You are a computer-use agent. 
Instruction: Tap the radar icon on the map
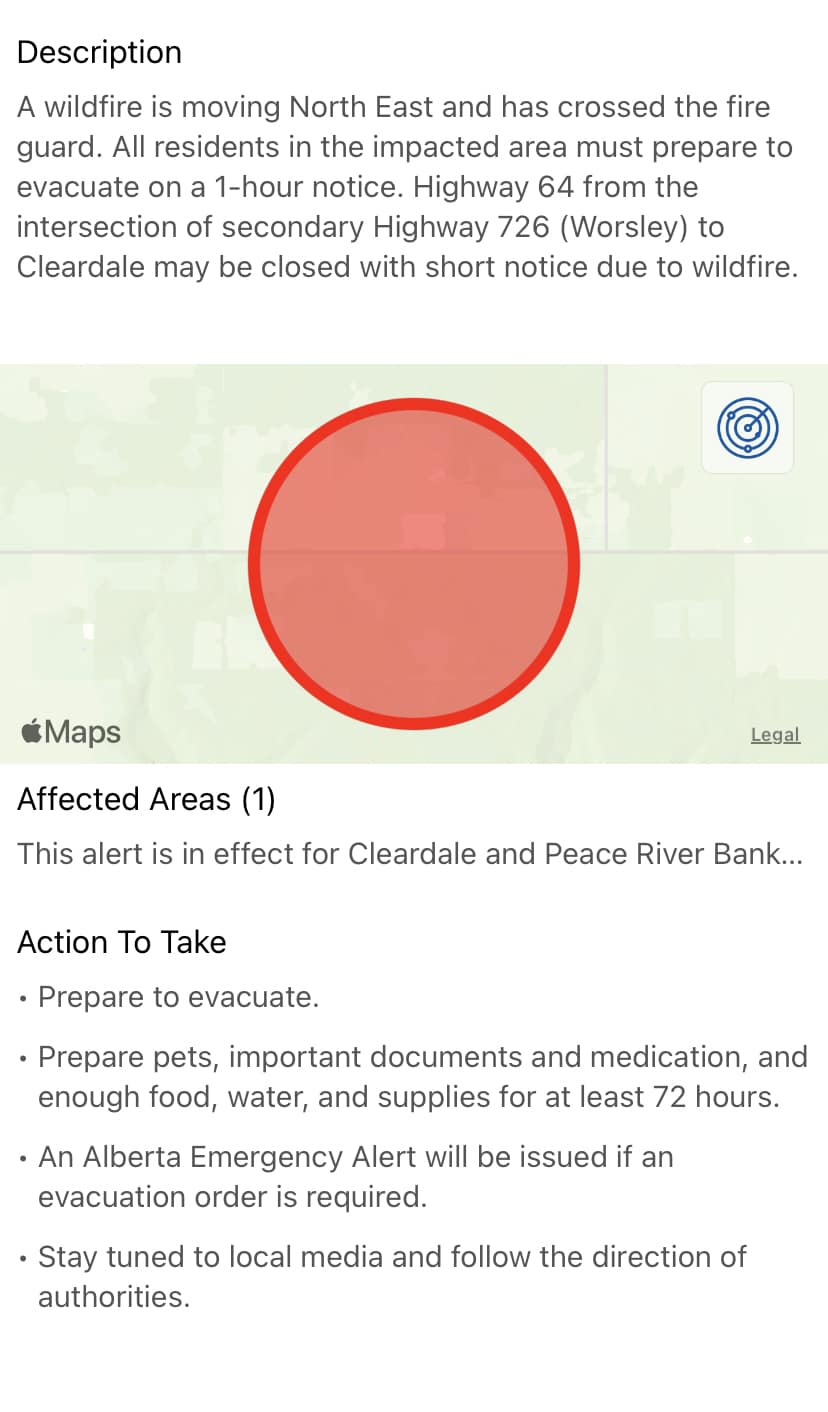click(748, 427)
